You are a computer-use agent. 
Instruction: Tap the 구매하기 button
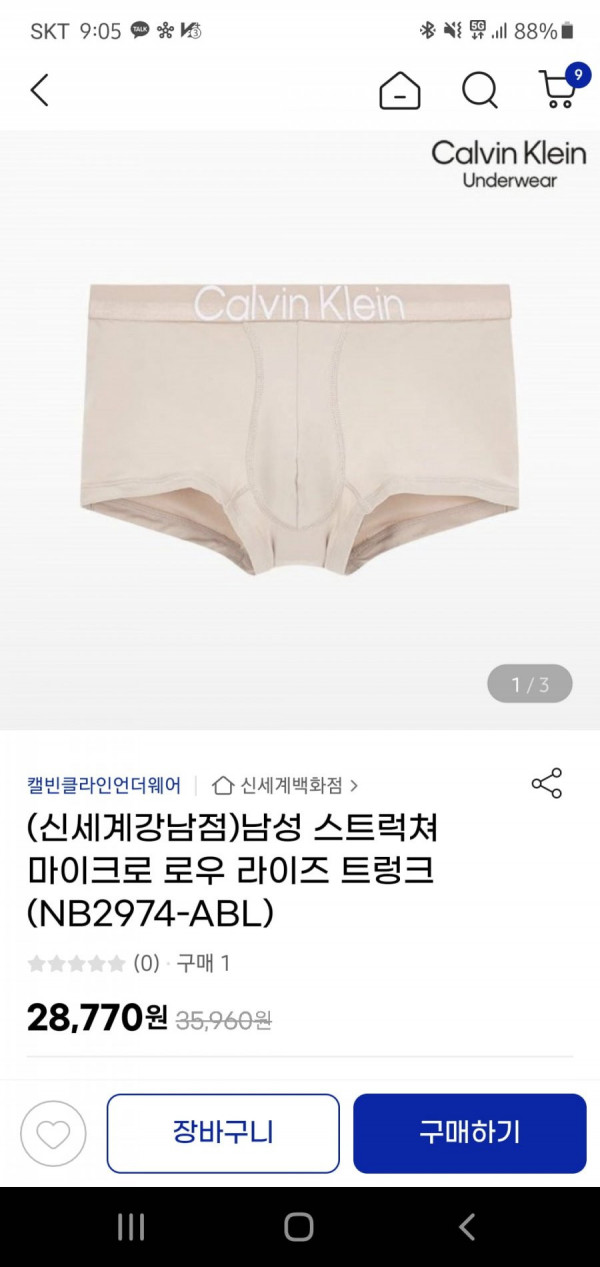click(469, 1133)
